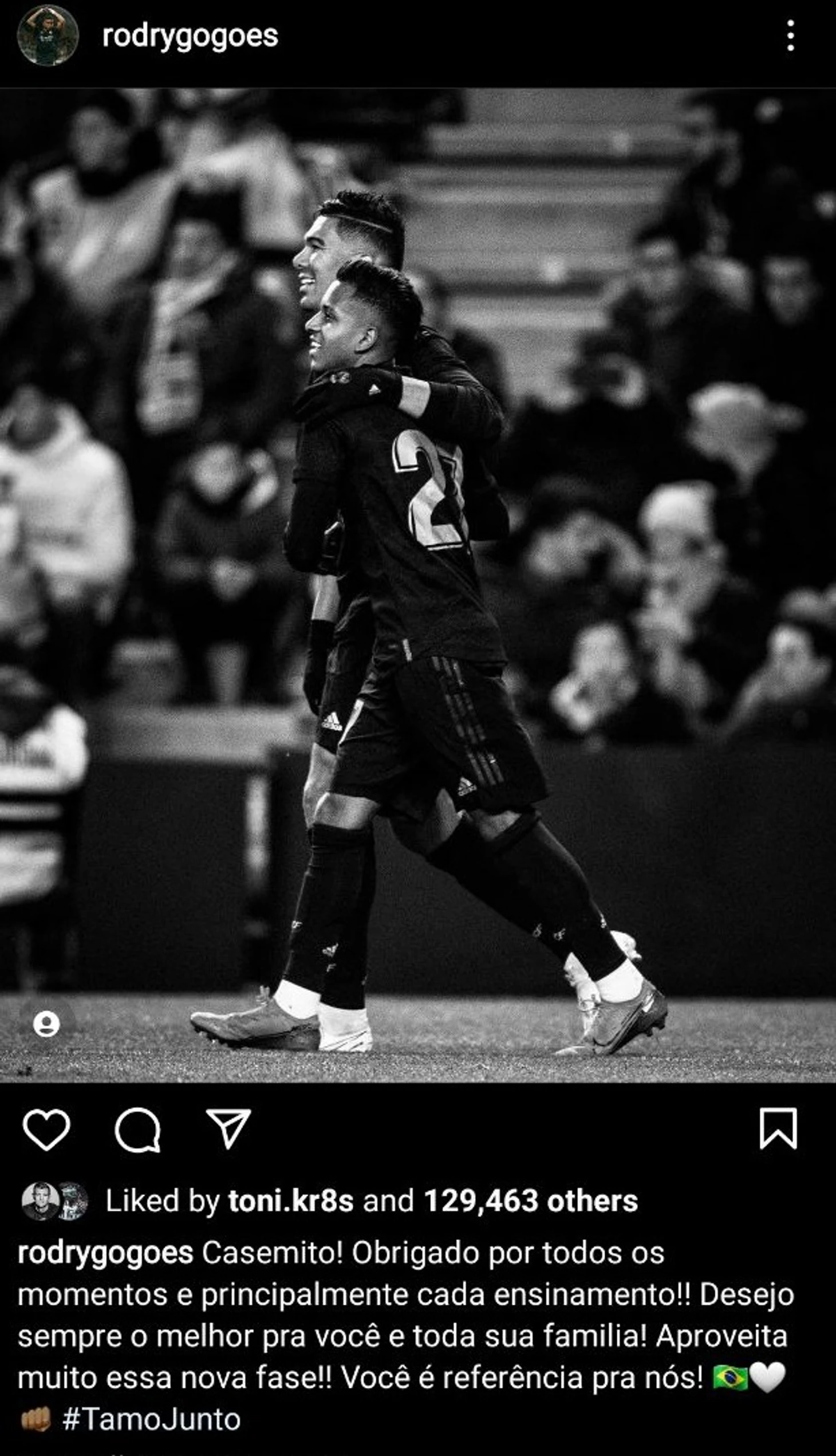The image size is (836, 1456).
Task: View the list of 129,463 others who liked
Action: click(x=531, y=1202)
